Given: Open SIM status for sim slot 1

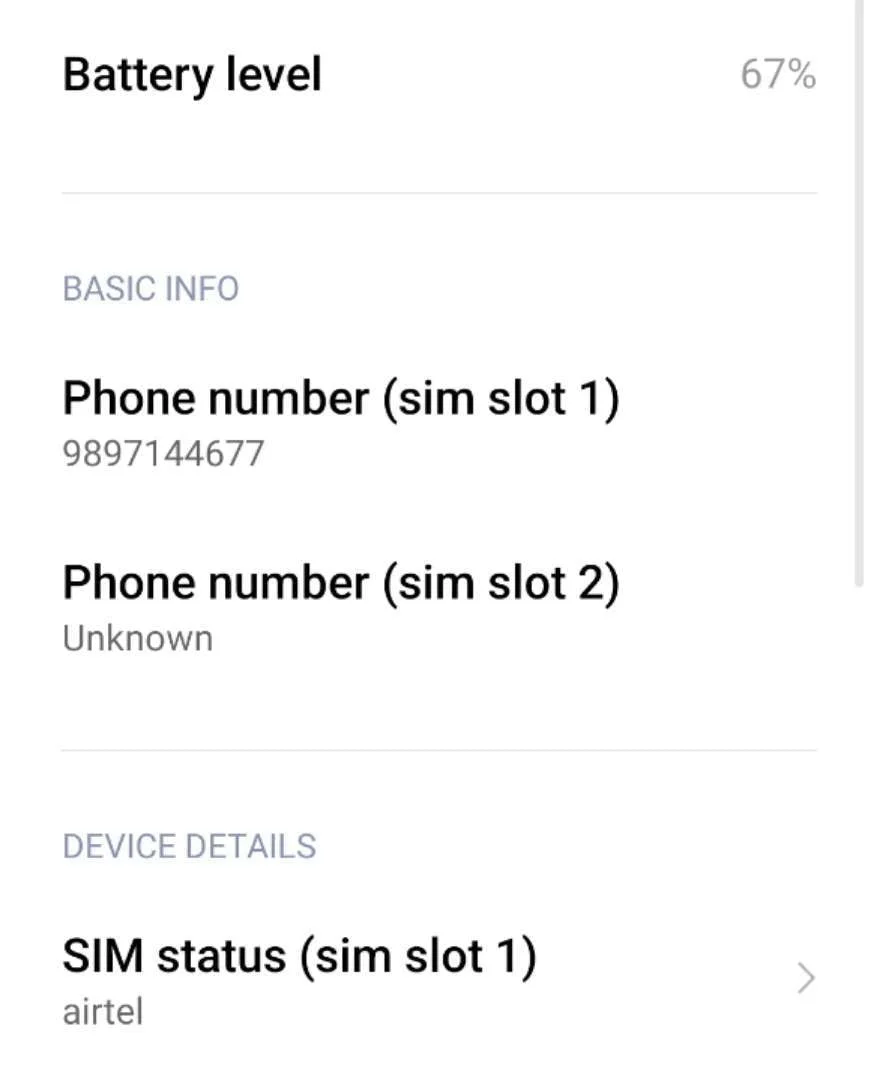Looking at the screenshot, I should coord(438,980).
